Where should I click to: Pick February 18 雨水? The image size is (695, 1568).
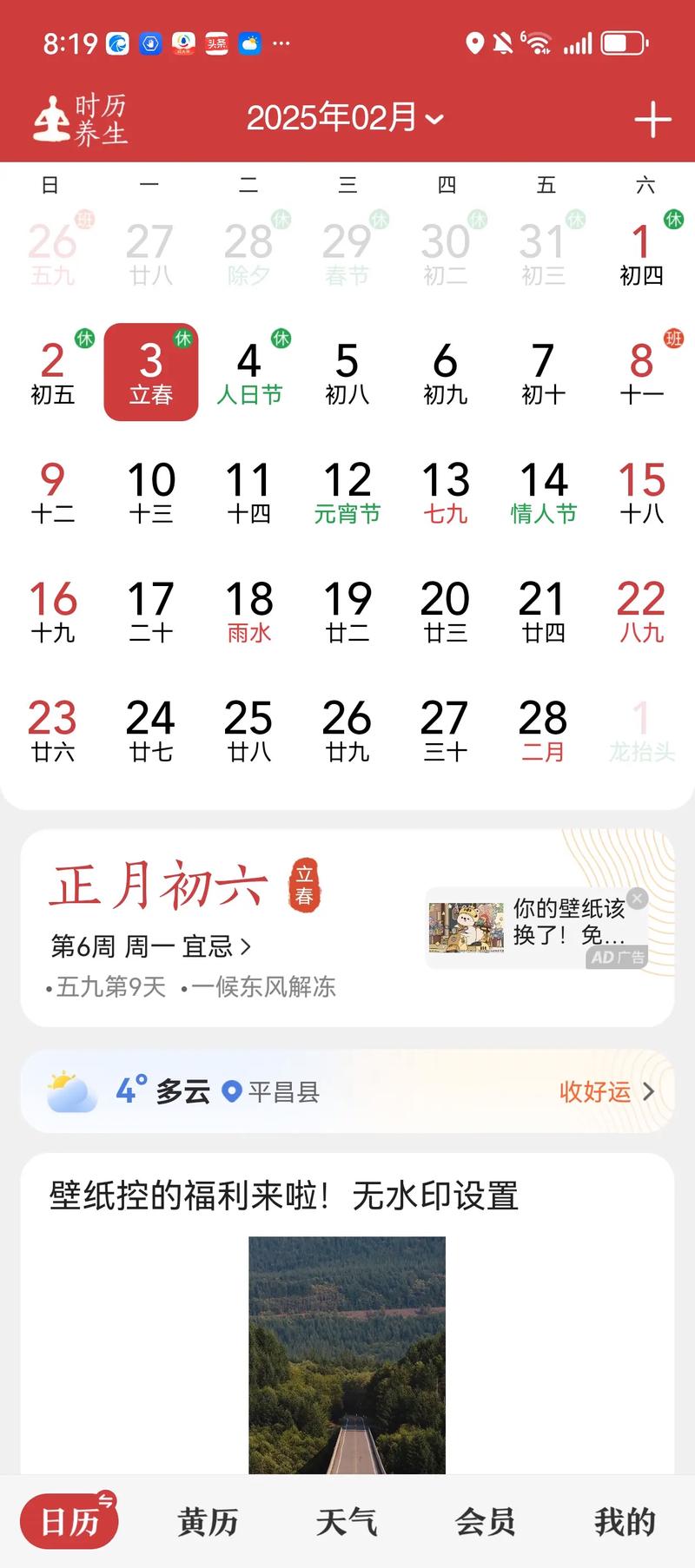[x=249, y=611]
